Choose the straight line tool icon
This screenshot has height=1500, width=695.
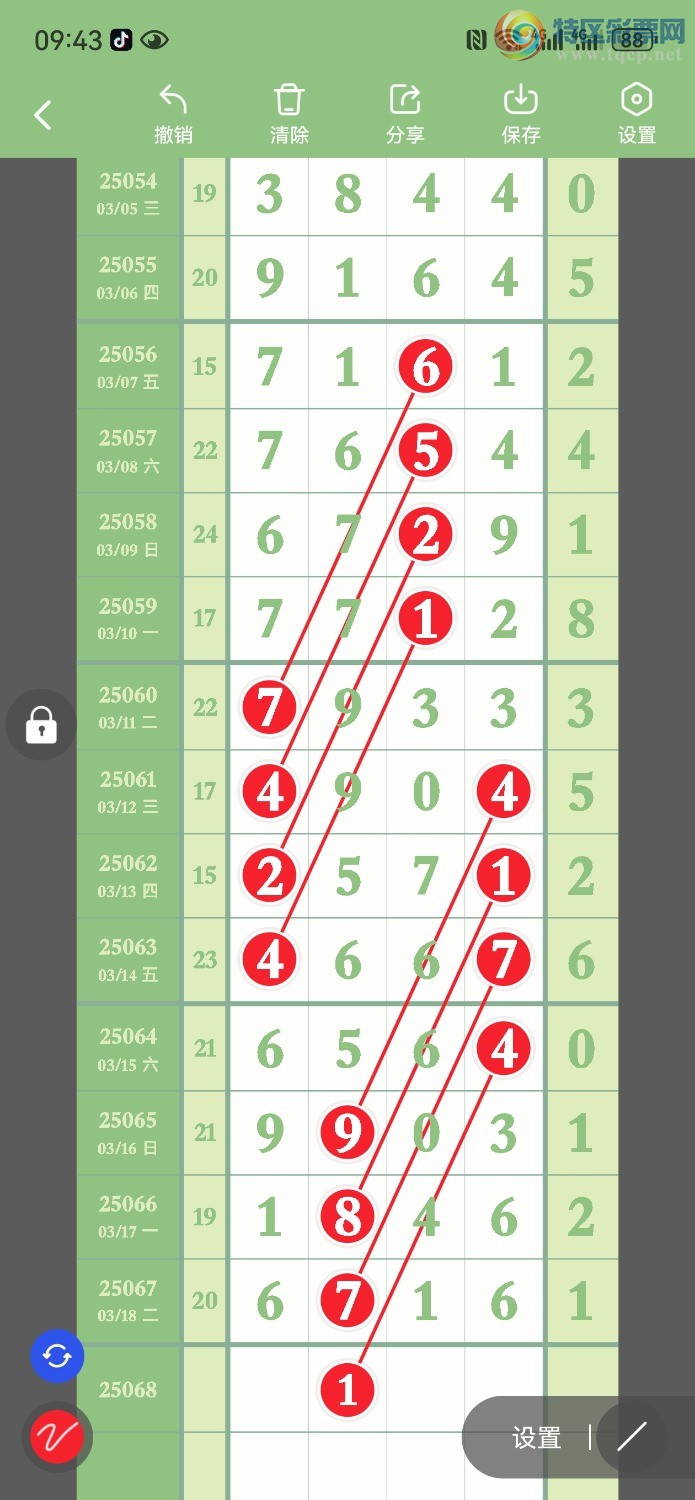click(x=632, y=1437)
